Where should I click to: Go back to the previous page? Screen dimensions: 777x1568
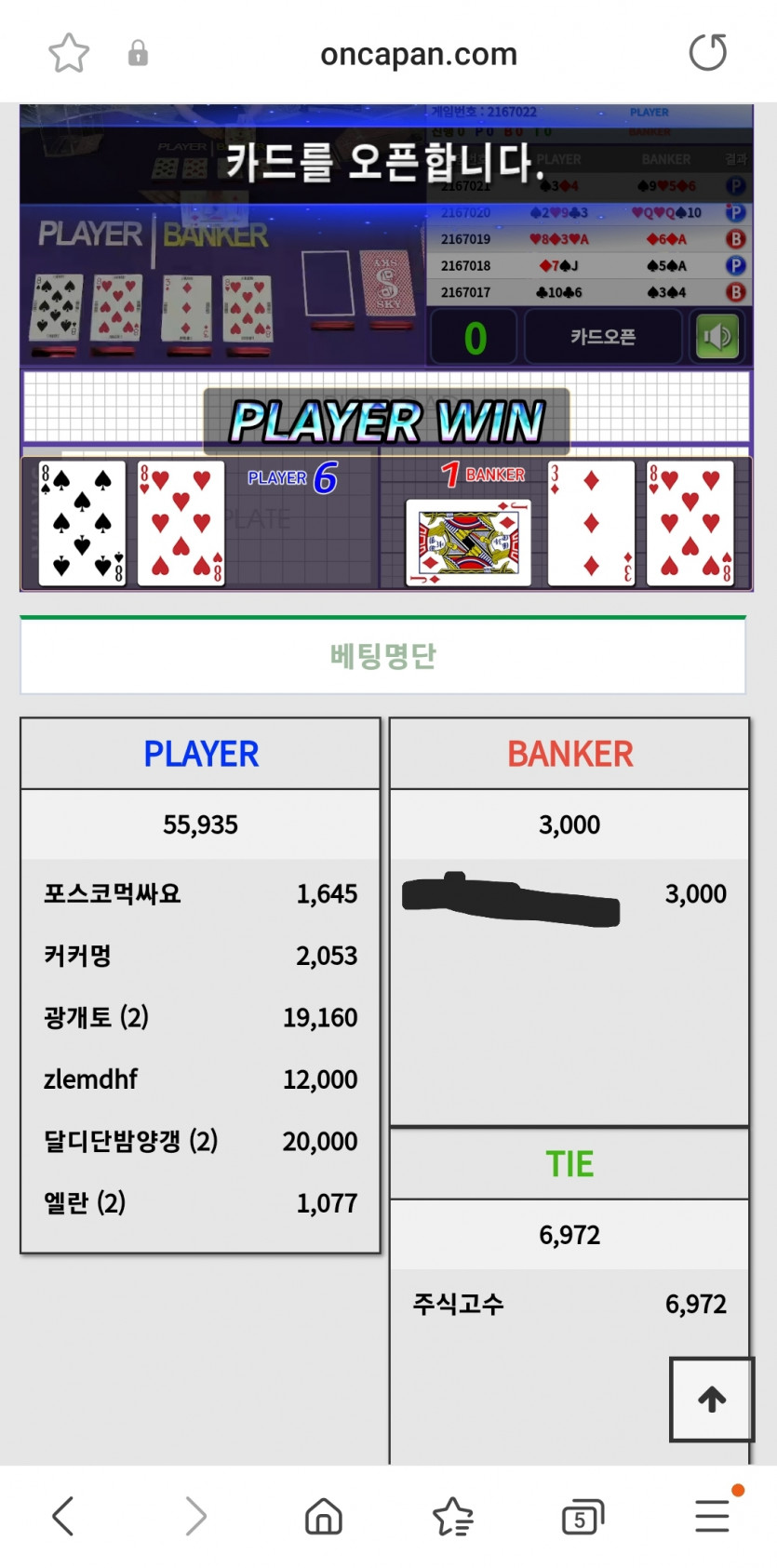click(63, 1516)
